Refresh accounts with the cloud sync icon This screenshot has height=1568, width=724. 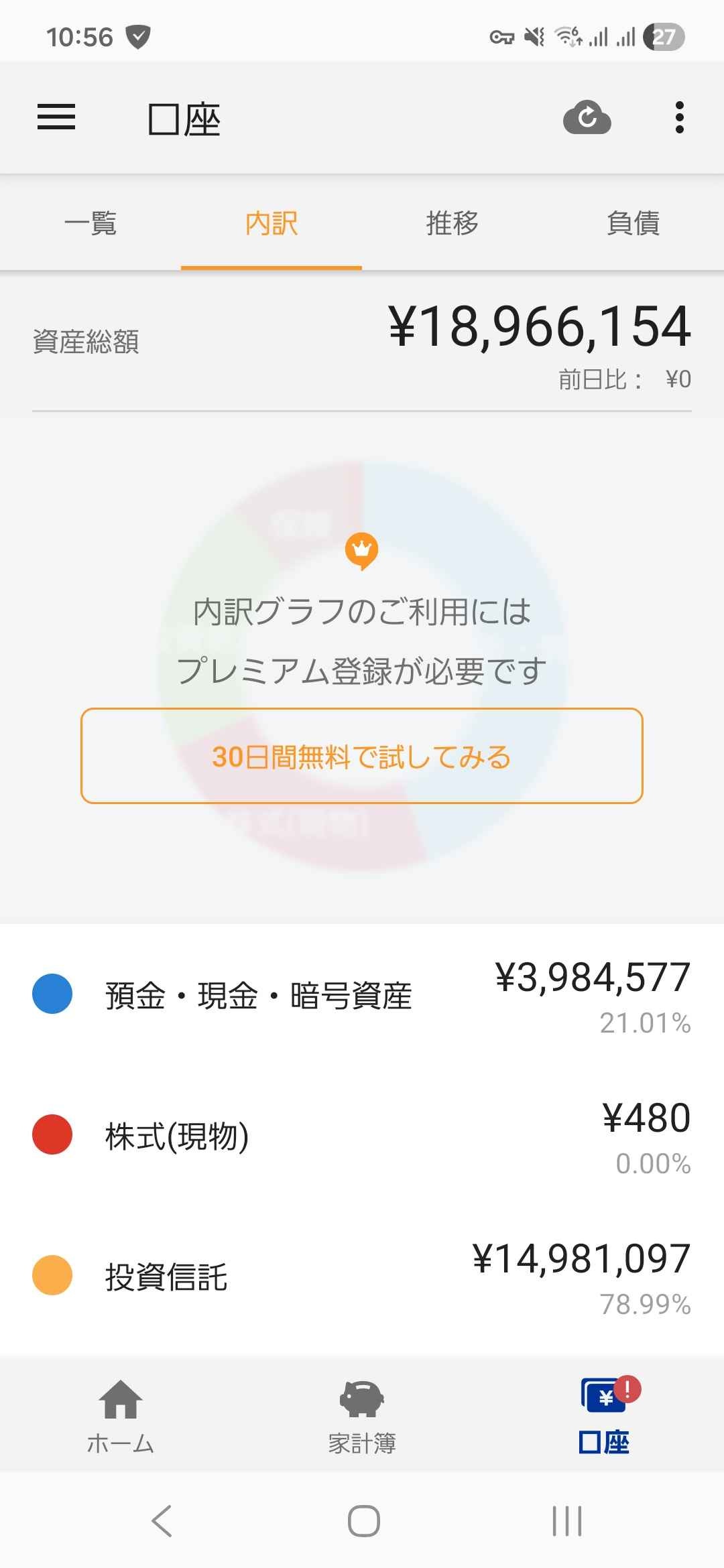[587, 118]
